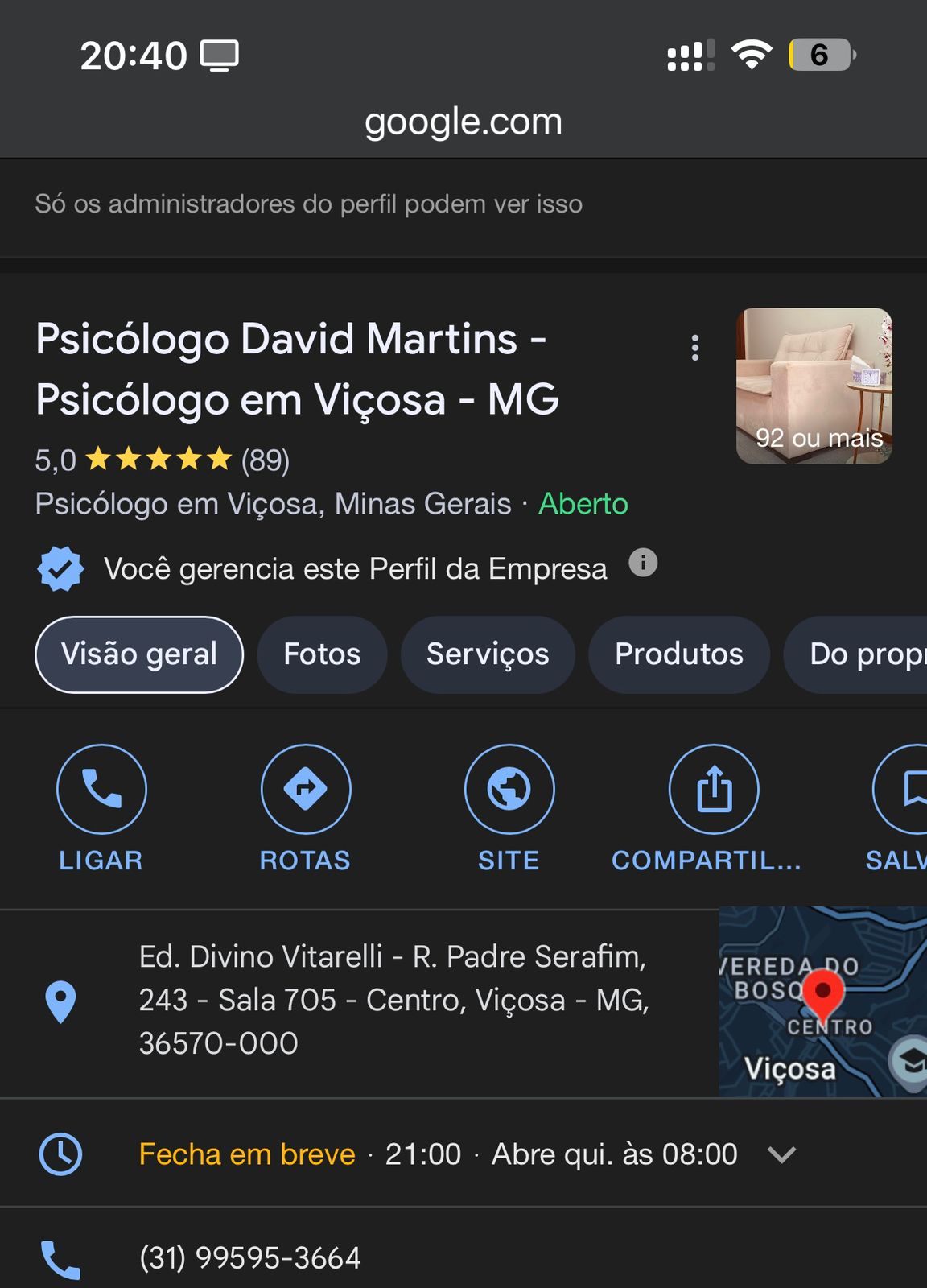This screenshot has height=1288, width=927.
Task: Open the three-dot overflow menu
Action: coord(695,348)
